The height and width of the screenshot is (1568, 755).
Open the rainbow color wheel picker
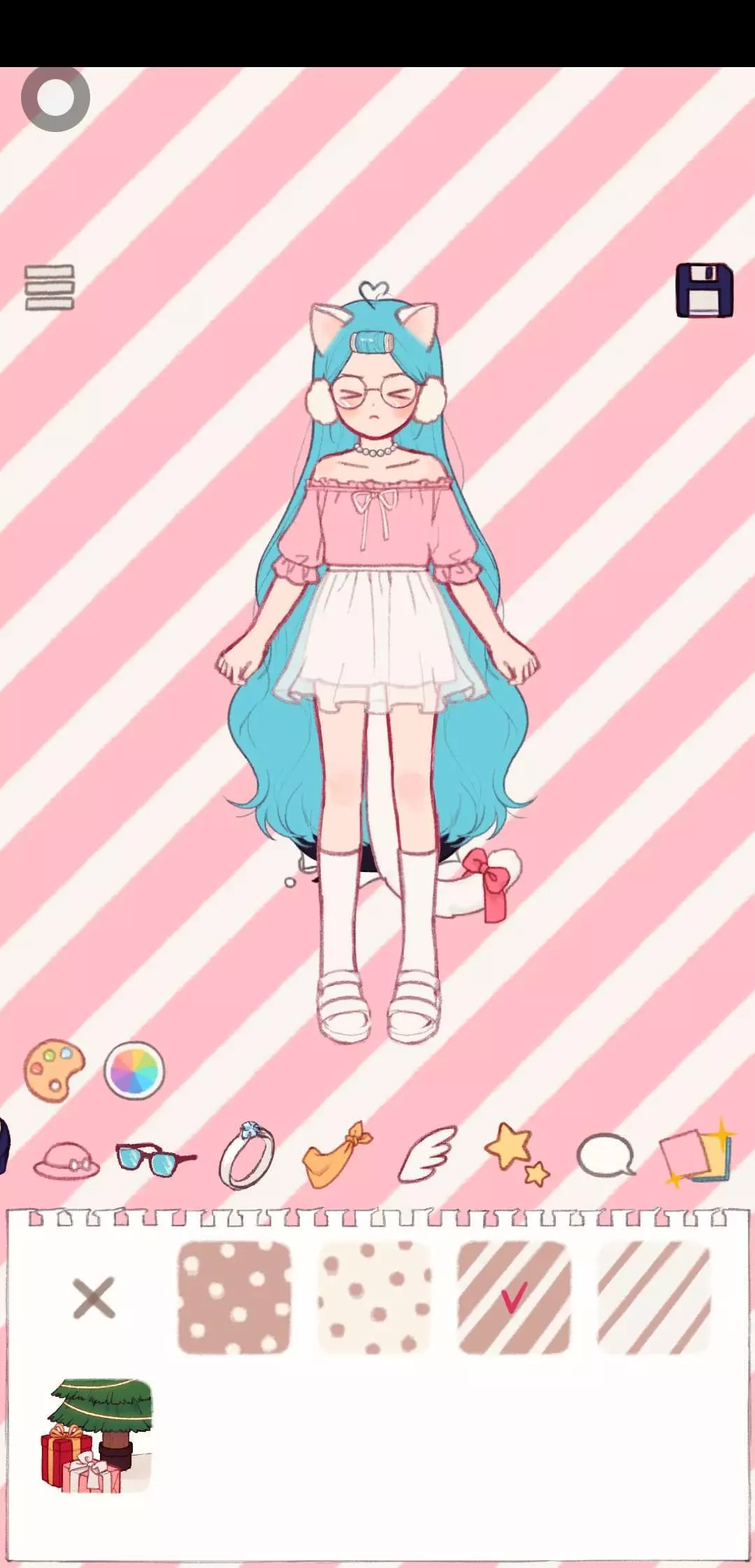(134, 1070)
